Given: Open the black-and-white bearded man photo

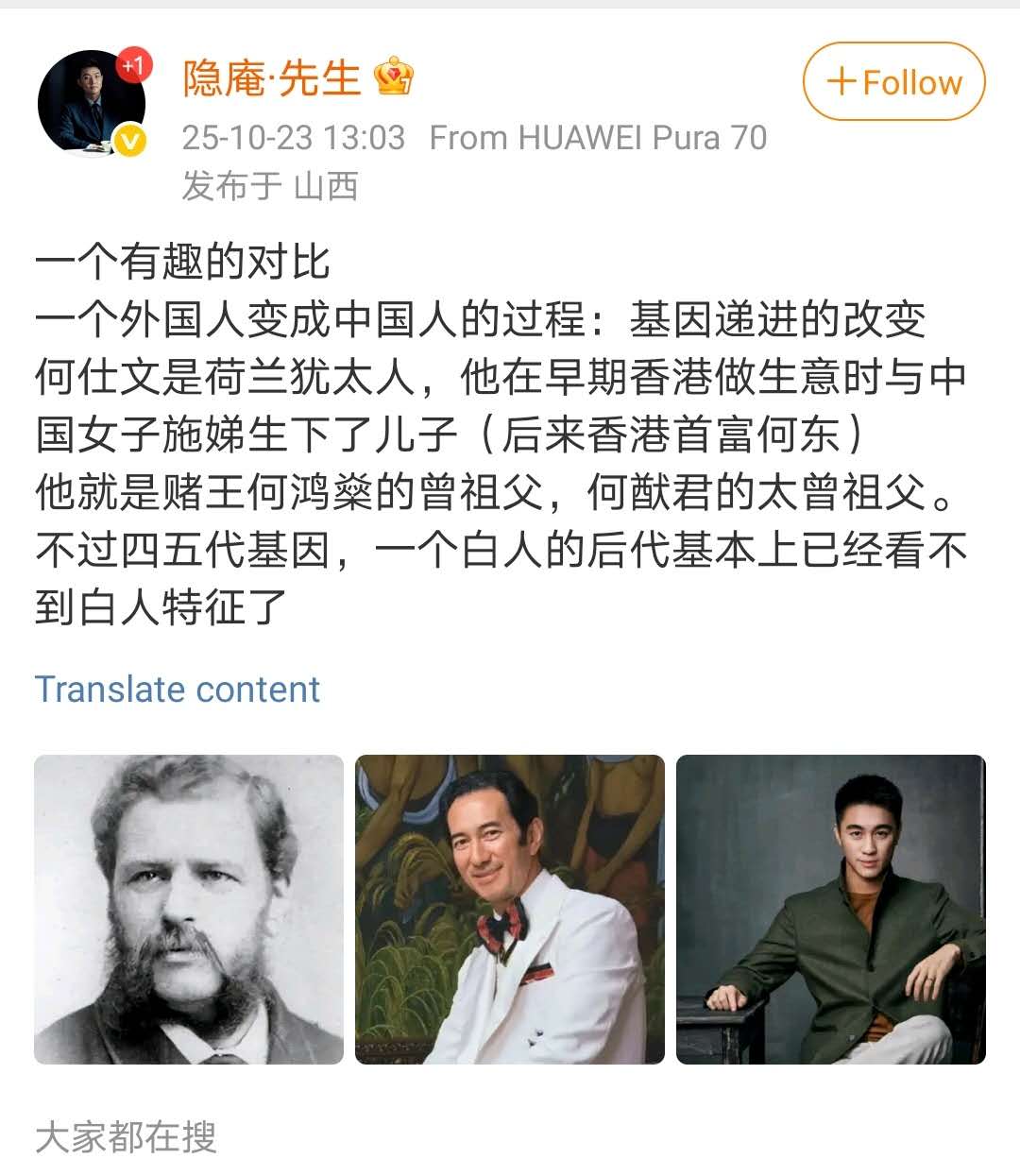Looking at the screenshot, I should tap(189, 909).
